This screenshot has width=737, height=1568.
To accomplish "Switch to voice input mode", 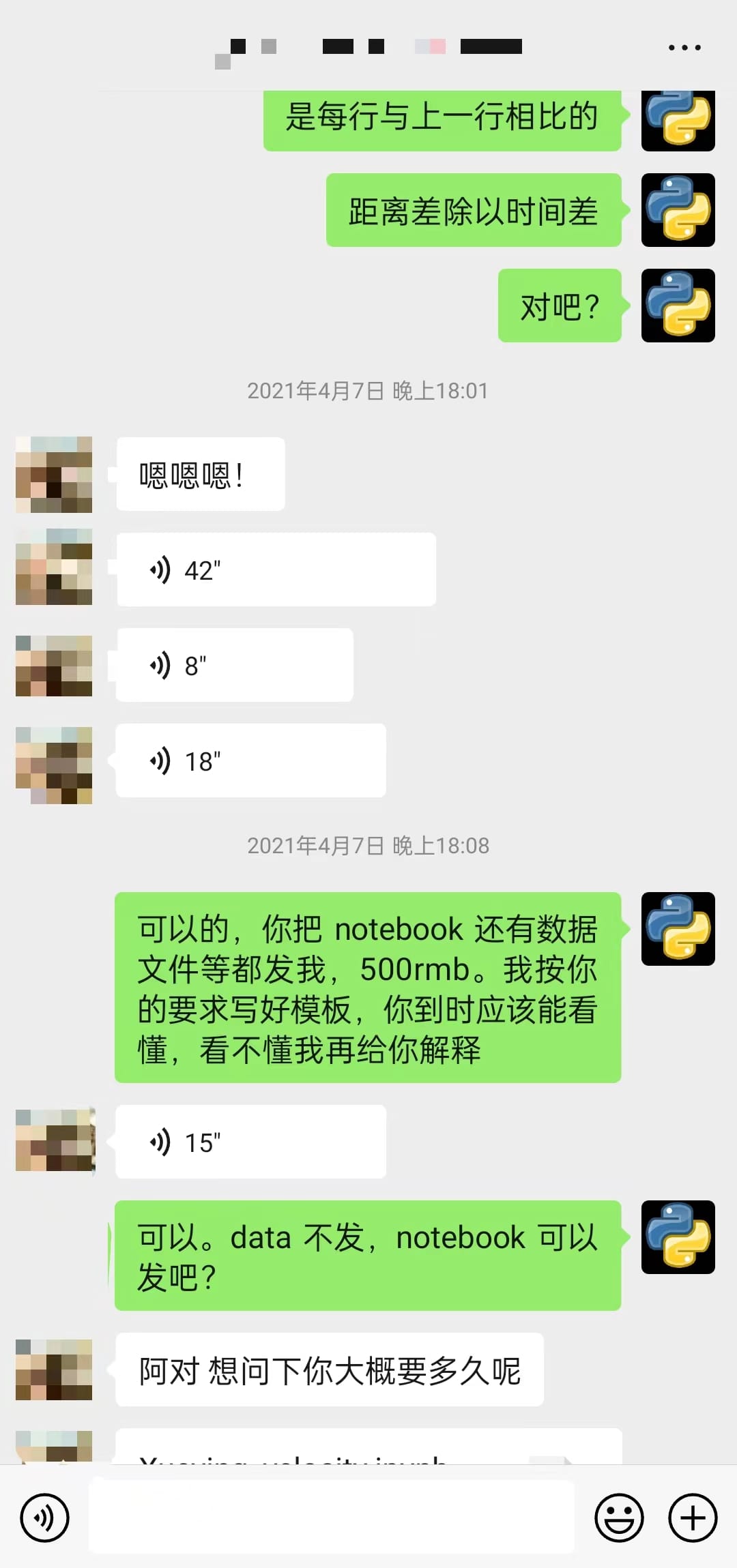I will tap(45, 1518).
